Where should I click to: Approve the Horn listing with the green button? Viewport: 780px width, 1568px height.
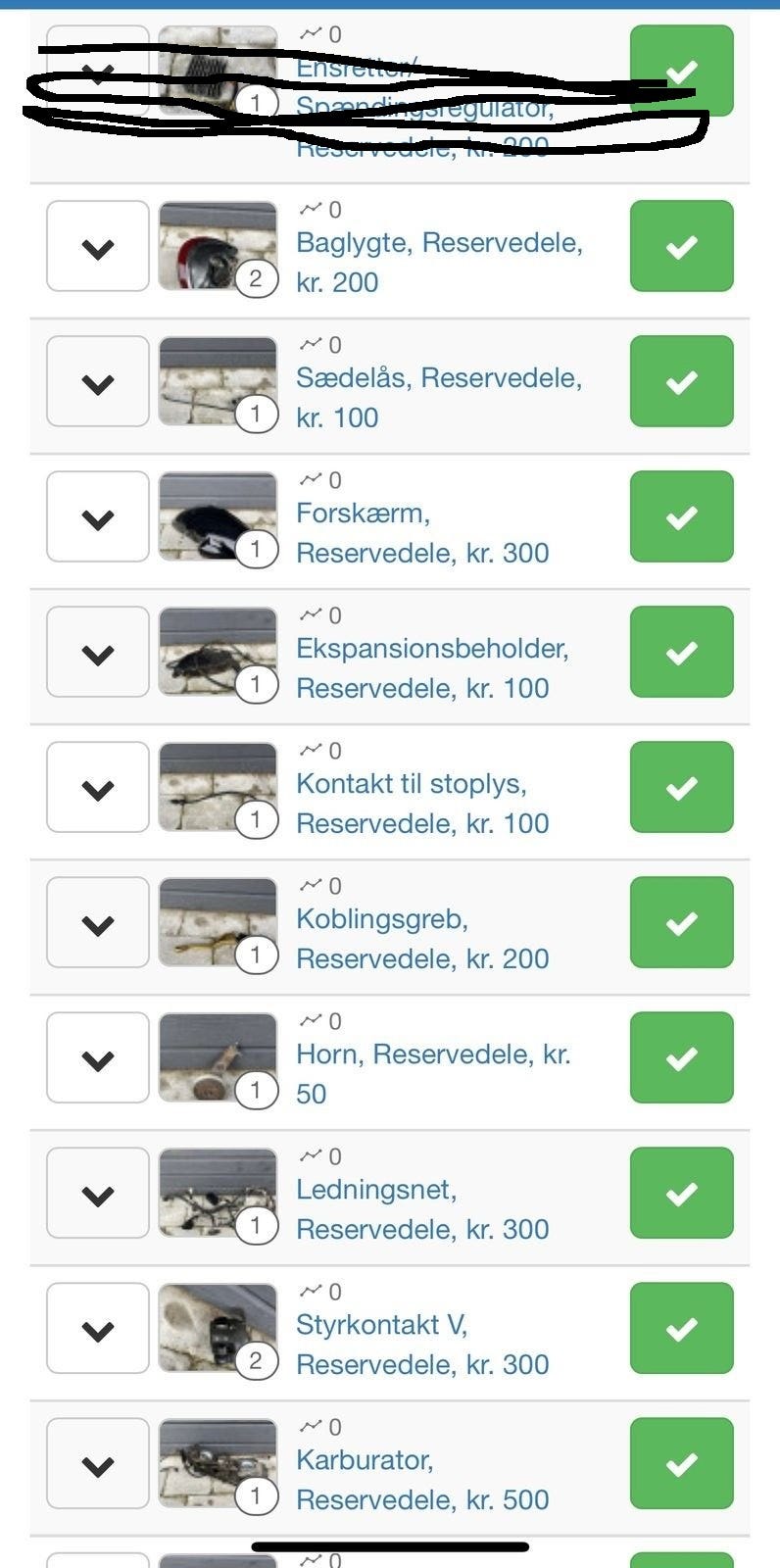(x=681, y=1056)
